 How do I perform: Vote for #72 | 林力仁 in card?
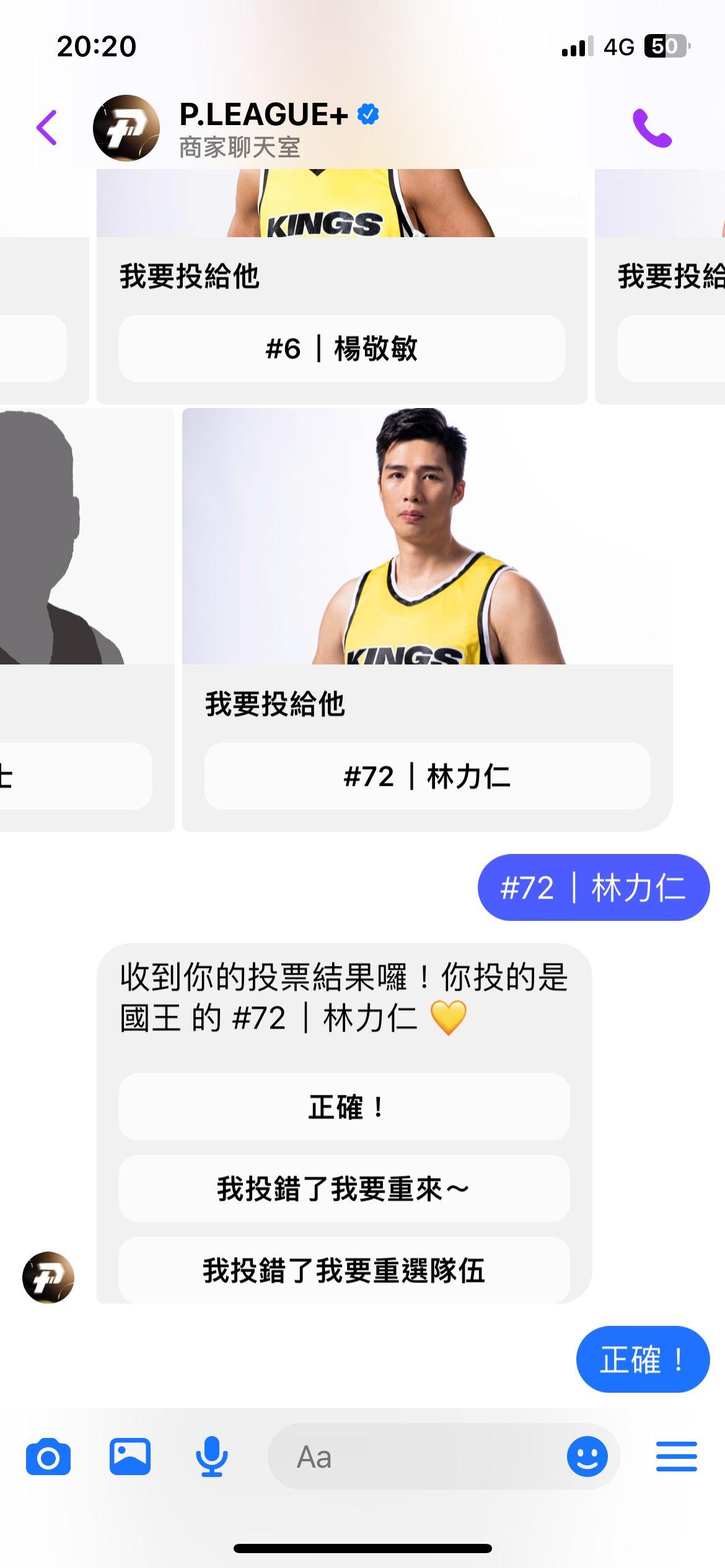427,776
